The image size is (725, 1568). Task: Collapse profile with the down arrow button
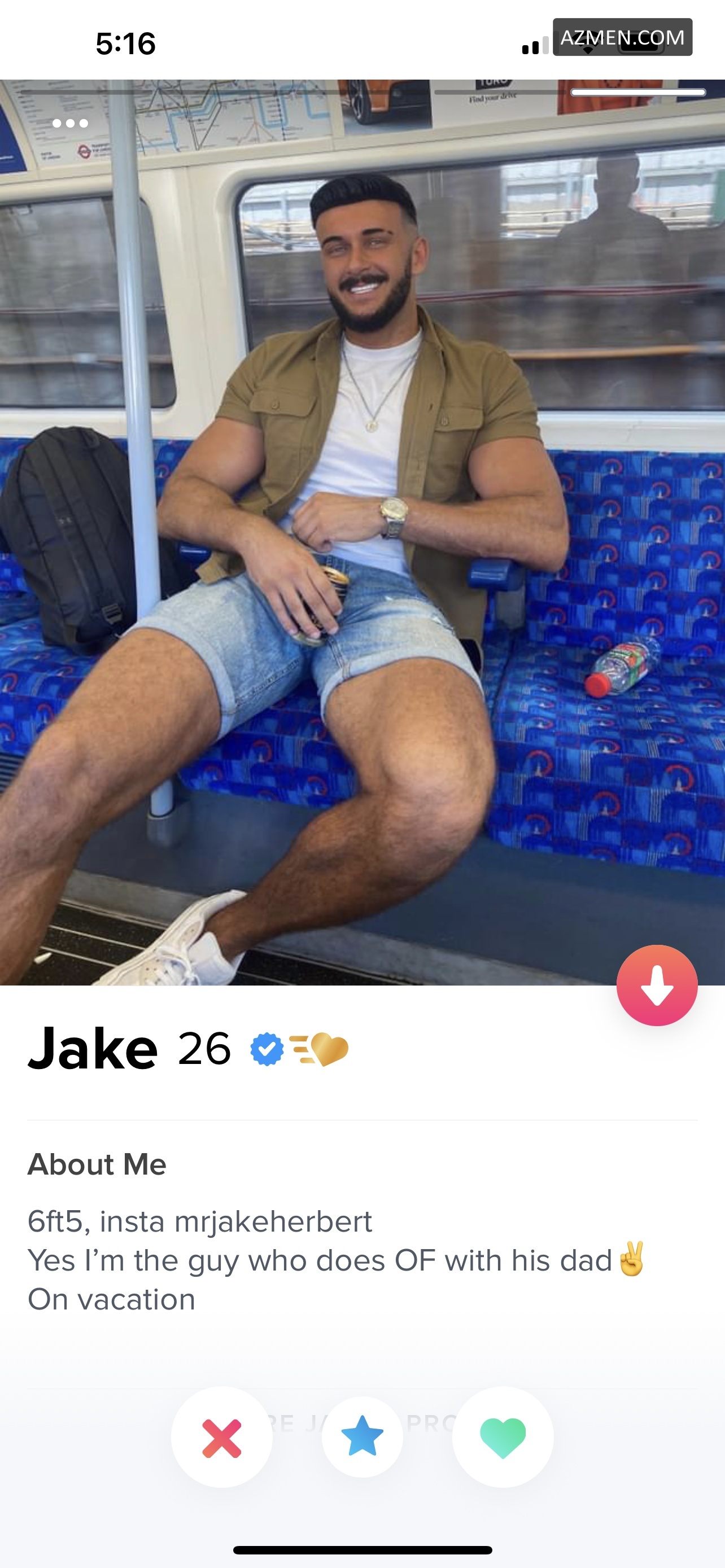[x=656, y=985]
